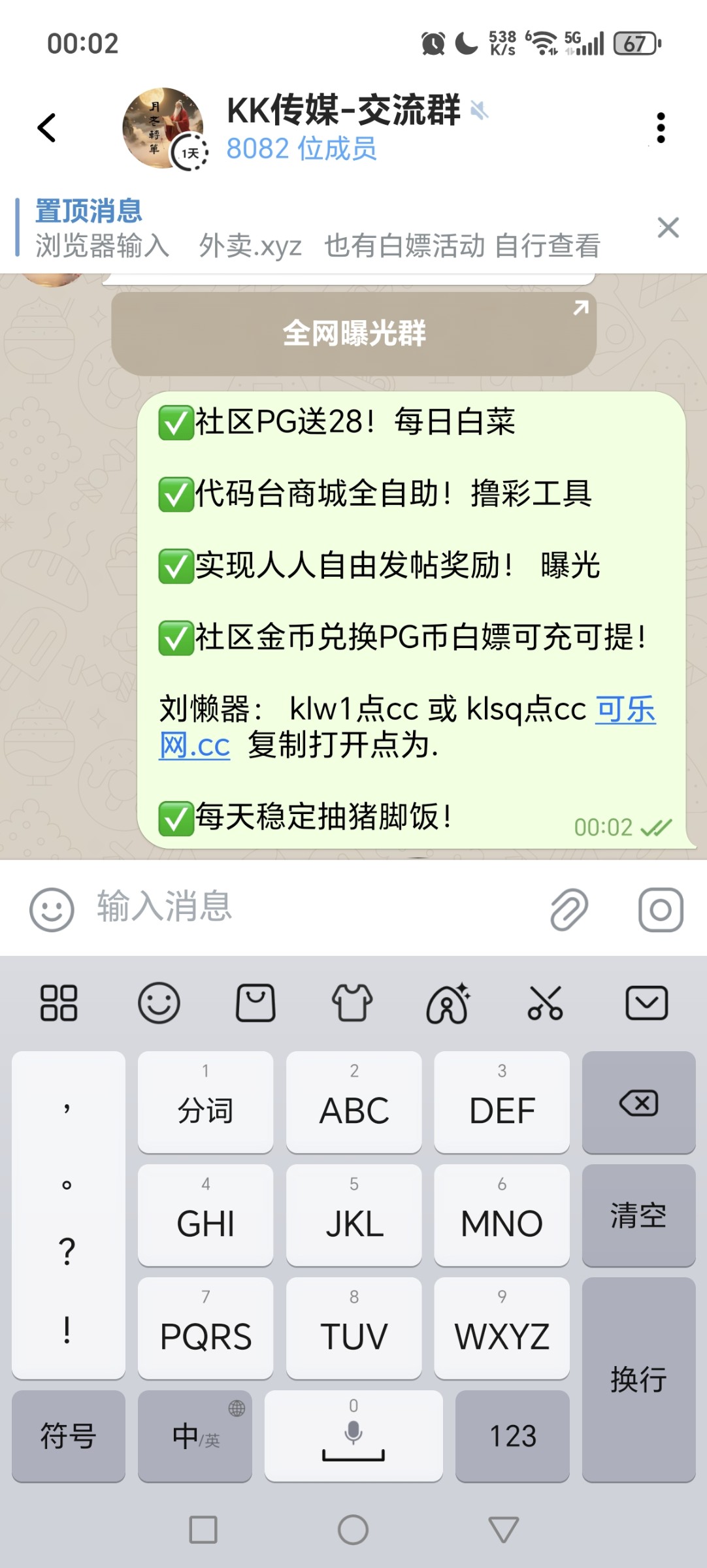707x1568 pixels.
Task: Dismiss the pinned message banner
Action: click(668, 228)
